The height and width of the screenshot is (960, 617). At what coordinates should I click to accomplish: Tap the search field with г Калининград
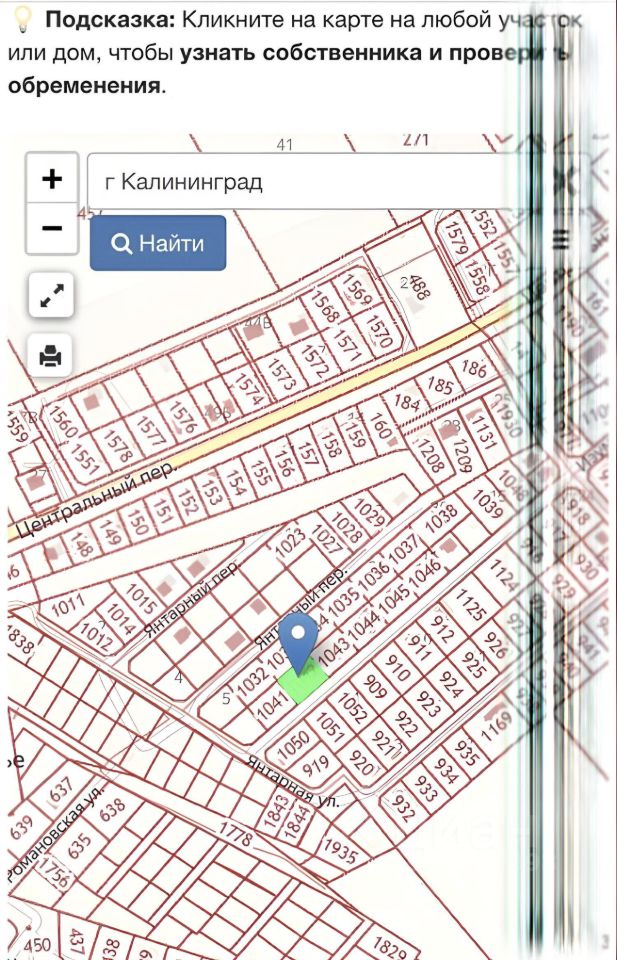pyautogui.click(x=300, y=182)
